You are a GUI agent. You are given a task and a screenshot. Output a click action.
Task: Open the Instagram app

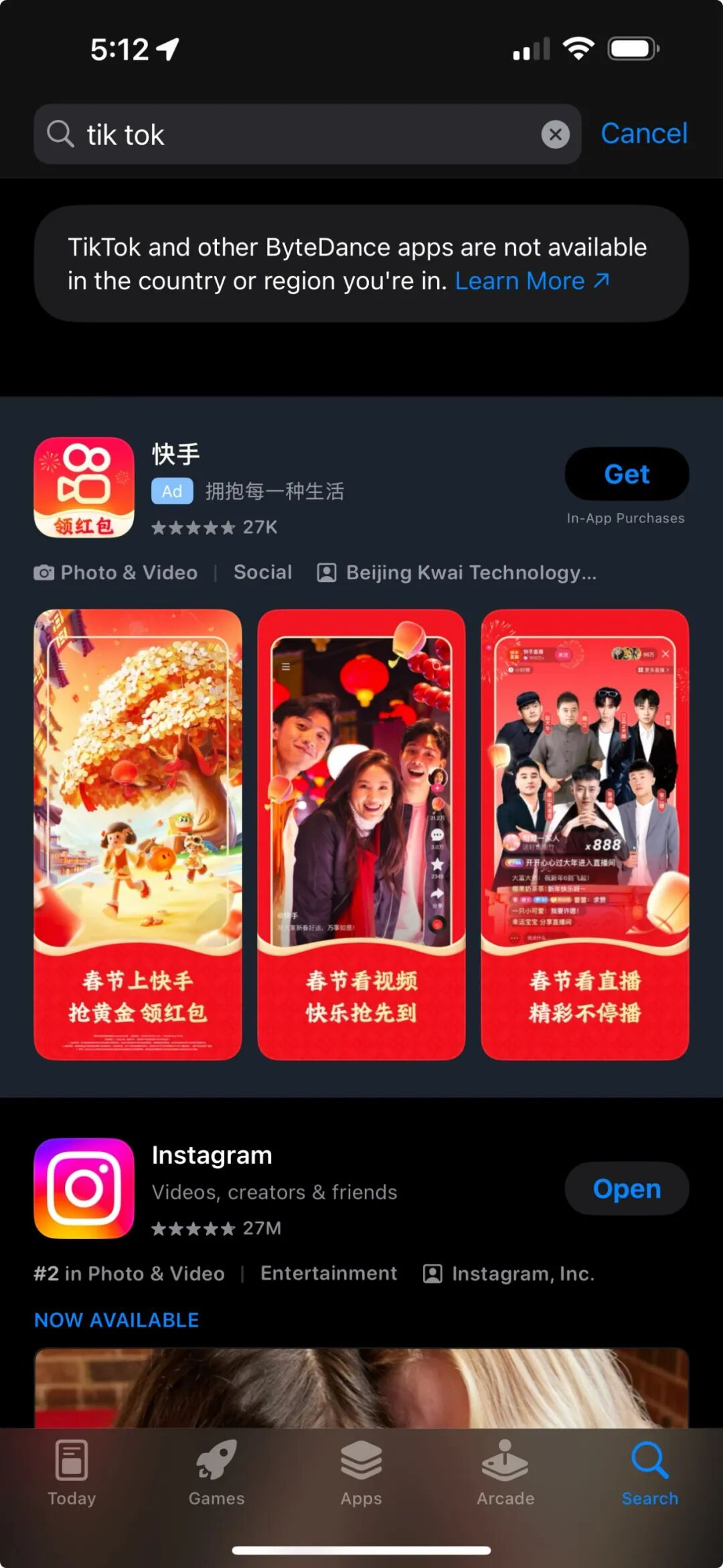tap(627, 1188)
